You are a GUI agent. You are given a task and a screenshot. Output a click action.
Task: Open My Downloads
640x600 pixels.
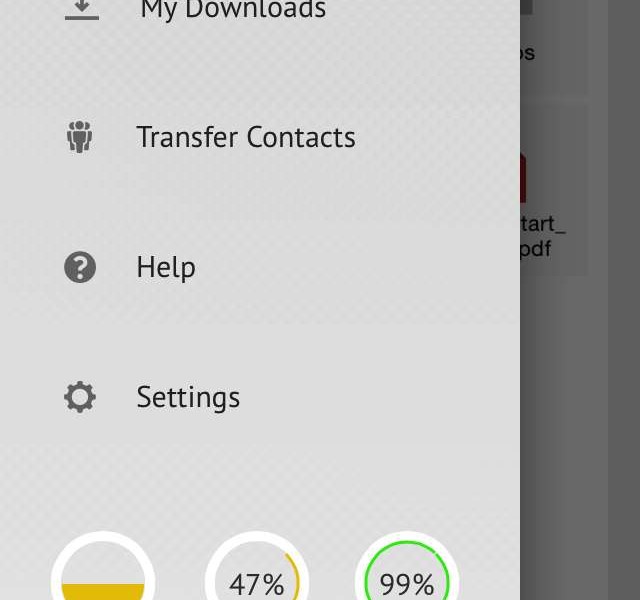[x=232, y=10]
